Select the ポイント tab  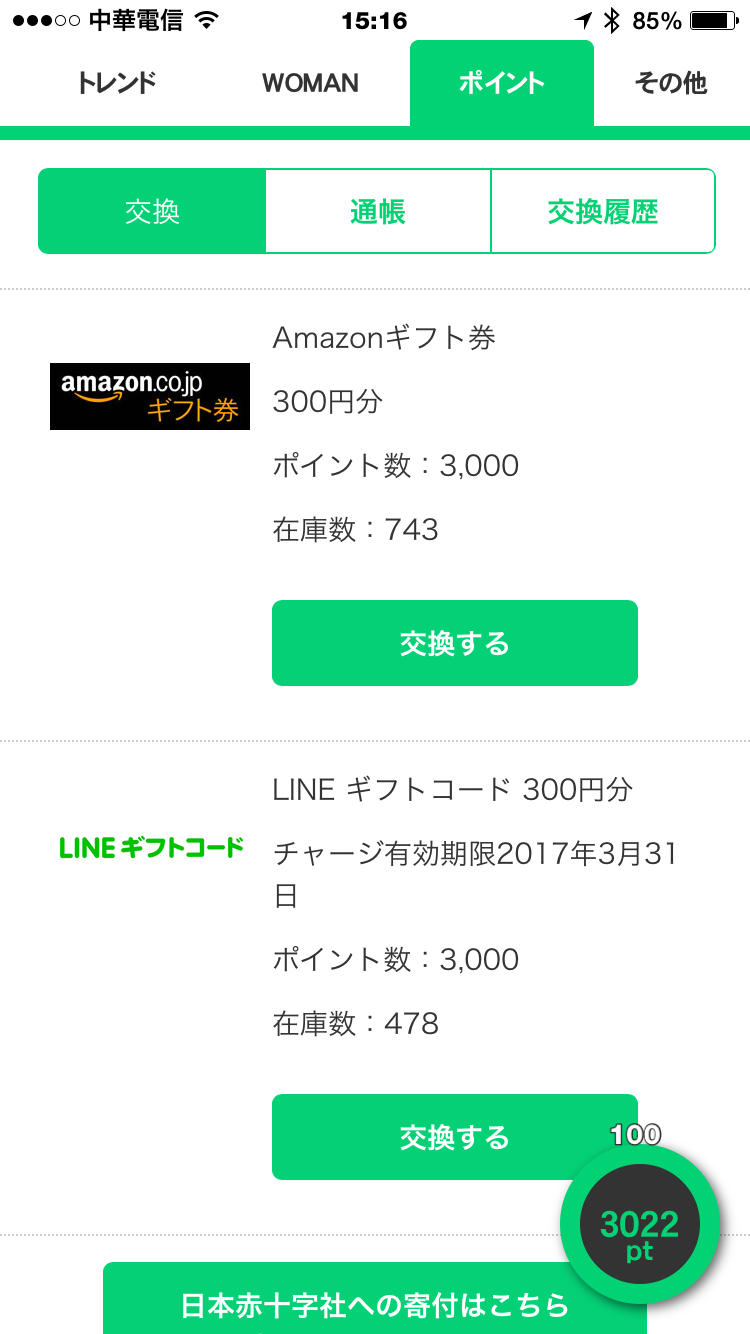click(502, 83)
